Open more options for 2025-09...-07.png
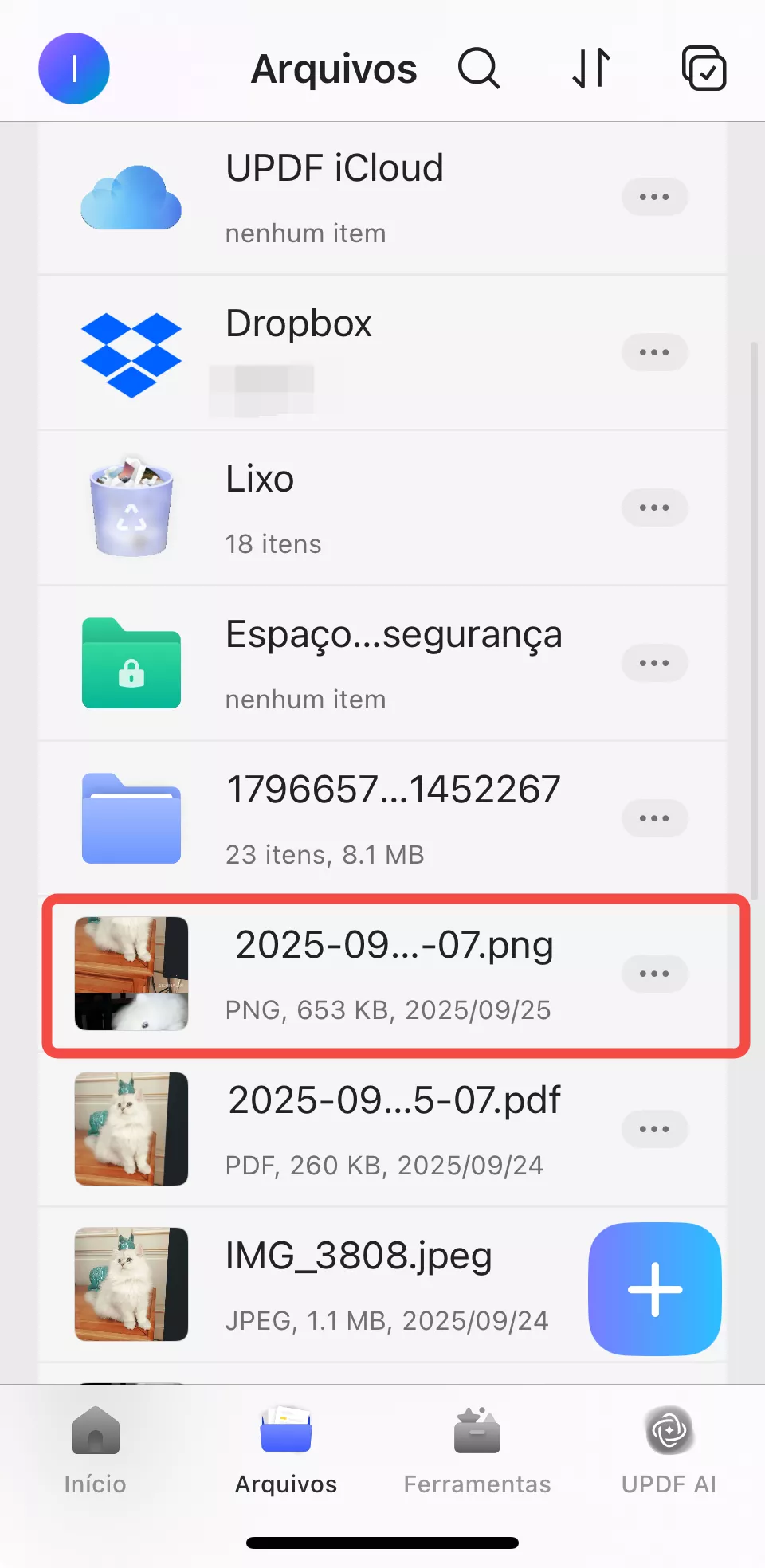The width and height of the screenshot is (765, 1568). click(x=654, y=974)
